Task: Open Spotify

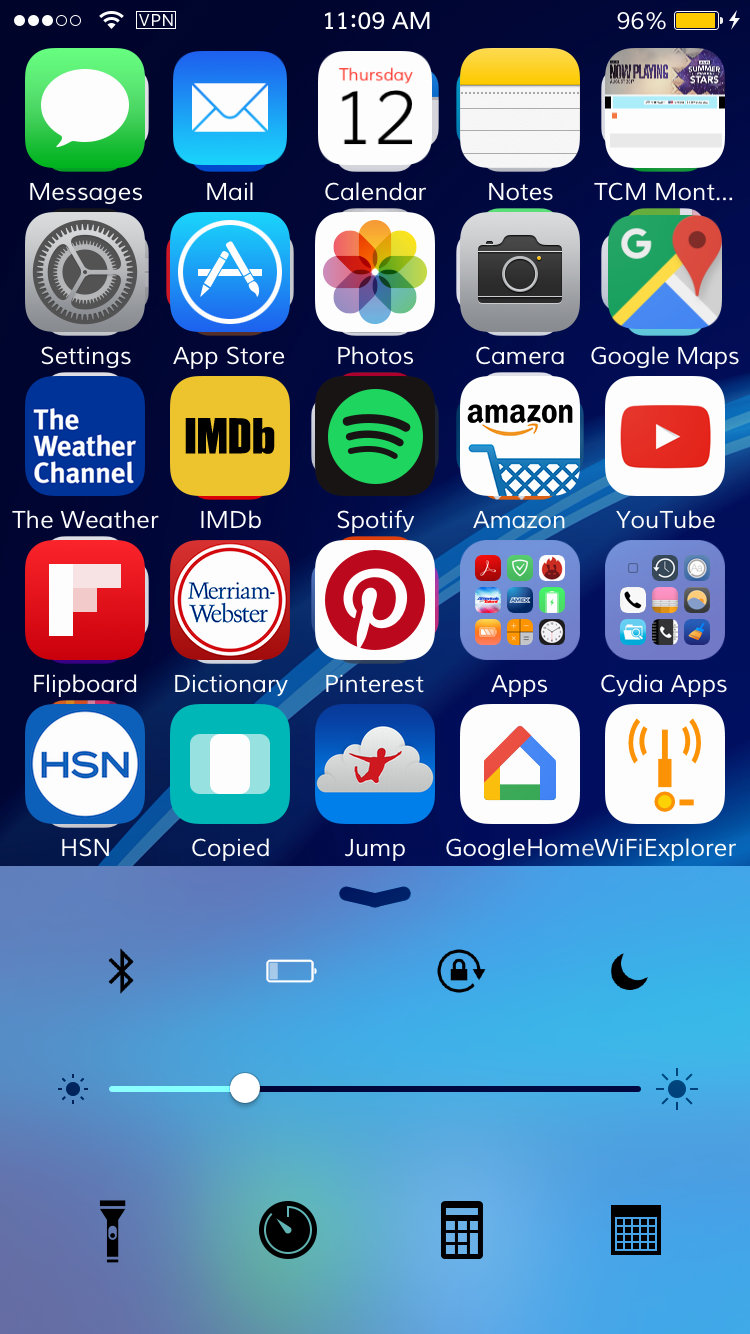Action: click(375, 436)
